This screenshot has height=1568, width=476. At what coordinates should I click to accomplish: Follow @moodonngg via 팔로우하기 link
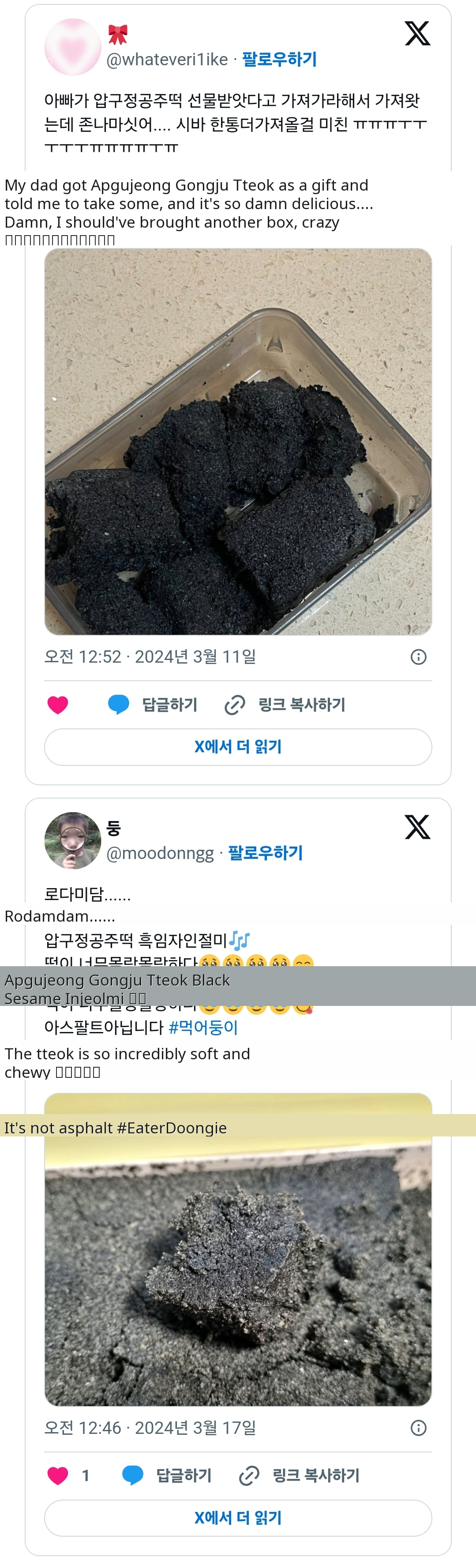[266, 853]
